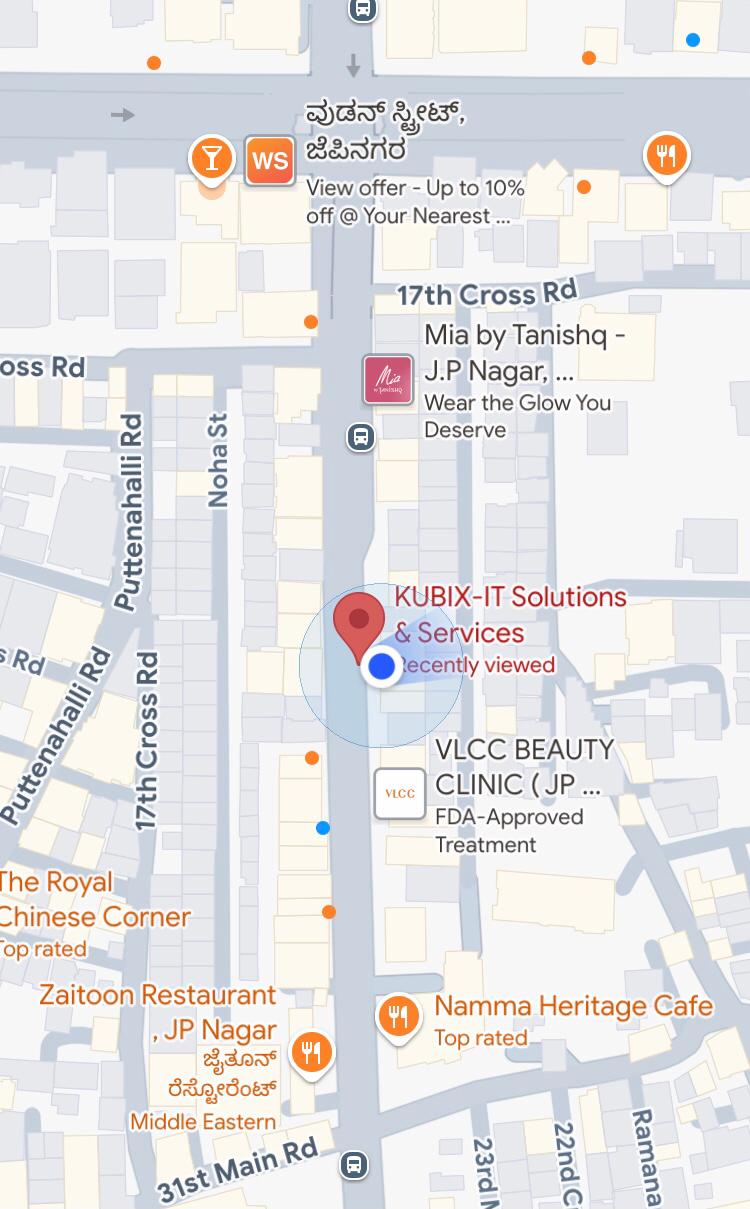Tap the red KUBIX-IT Solutions pin

point(358,622)
